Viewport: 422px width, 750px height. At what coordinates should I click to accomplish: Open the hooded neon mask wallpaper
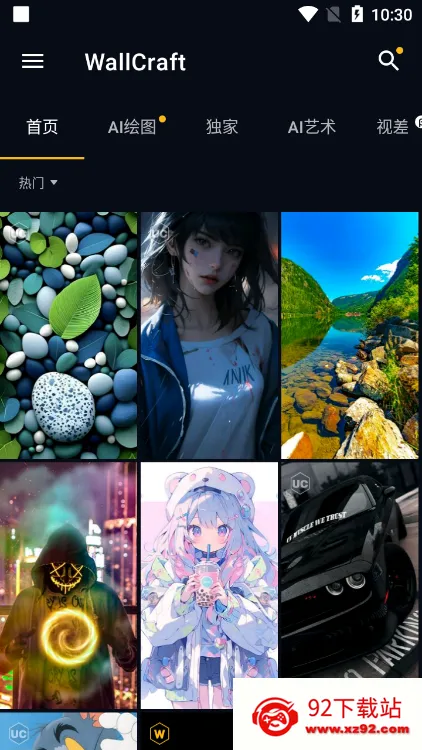pyautogui.click(x=68, y=585)
